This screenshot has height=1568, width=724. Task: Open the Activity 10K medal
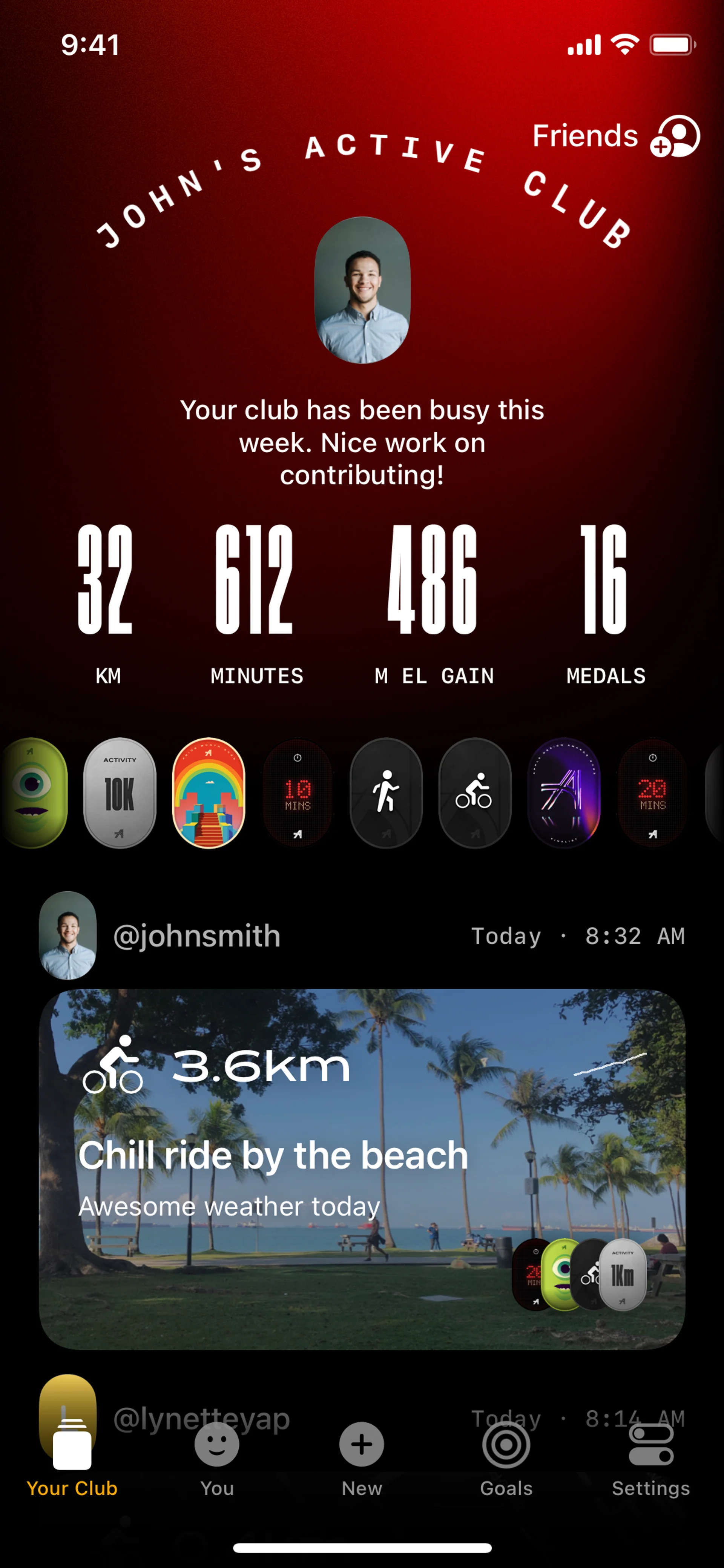[120, 792]
